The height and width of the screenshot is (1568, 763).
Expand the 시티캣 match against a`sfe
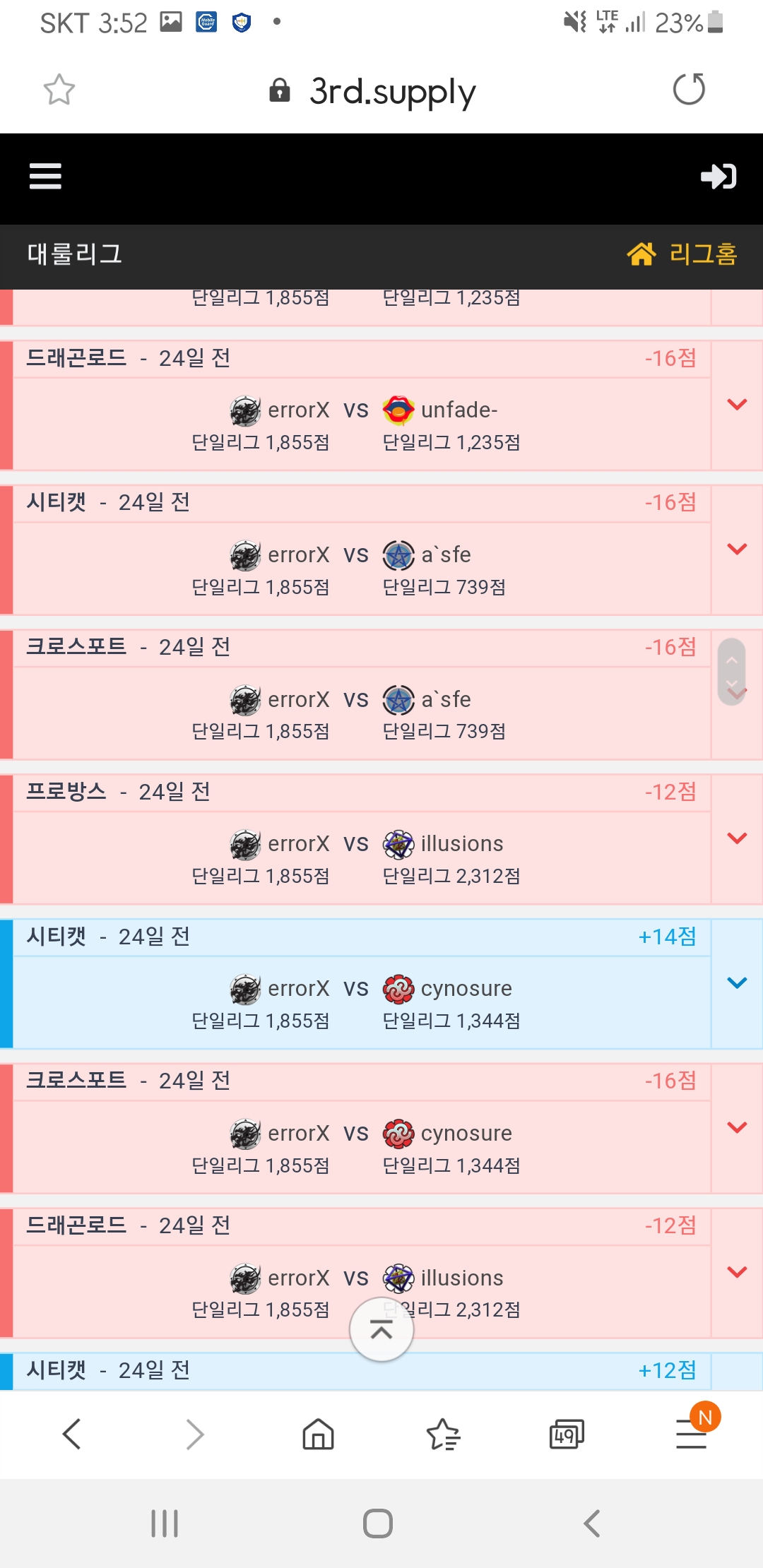click(737, 550)
